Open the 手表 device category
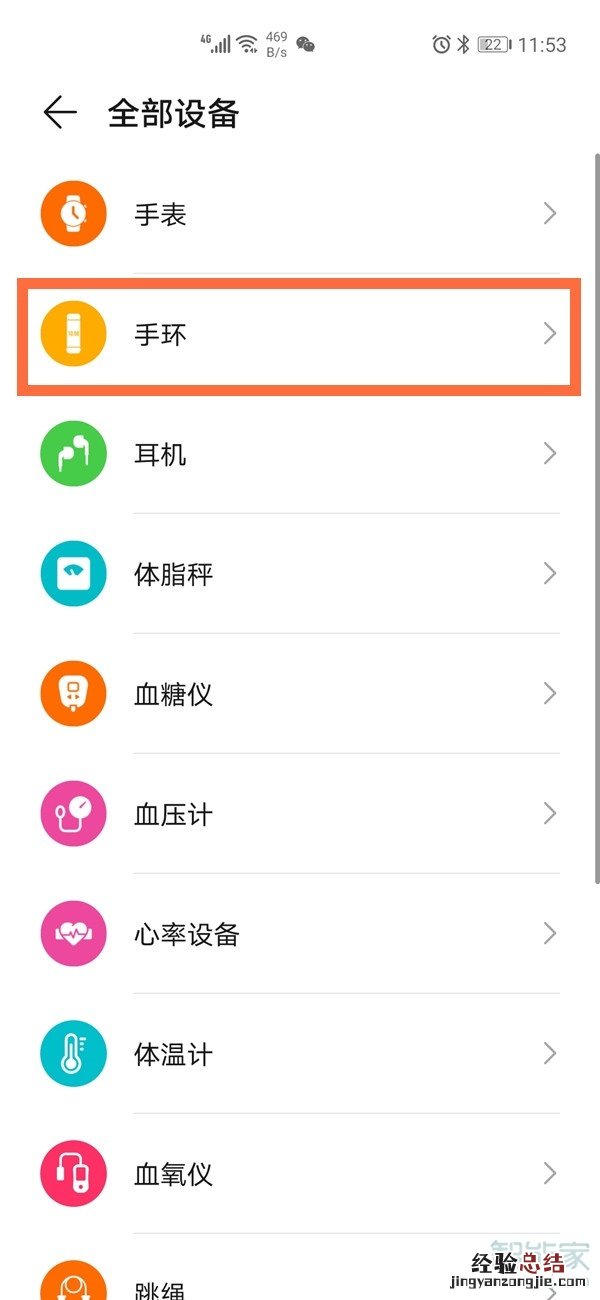 (300, 214)
